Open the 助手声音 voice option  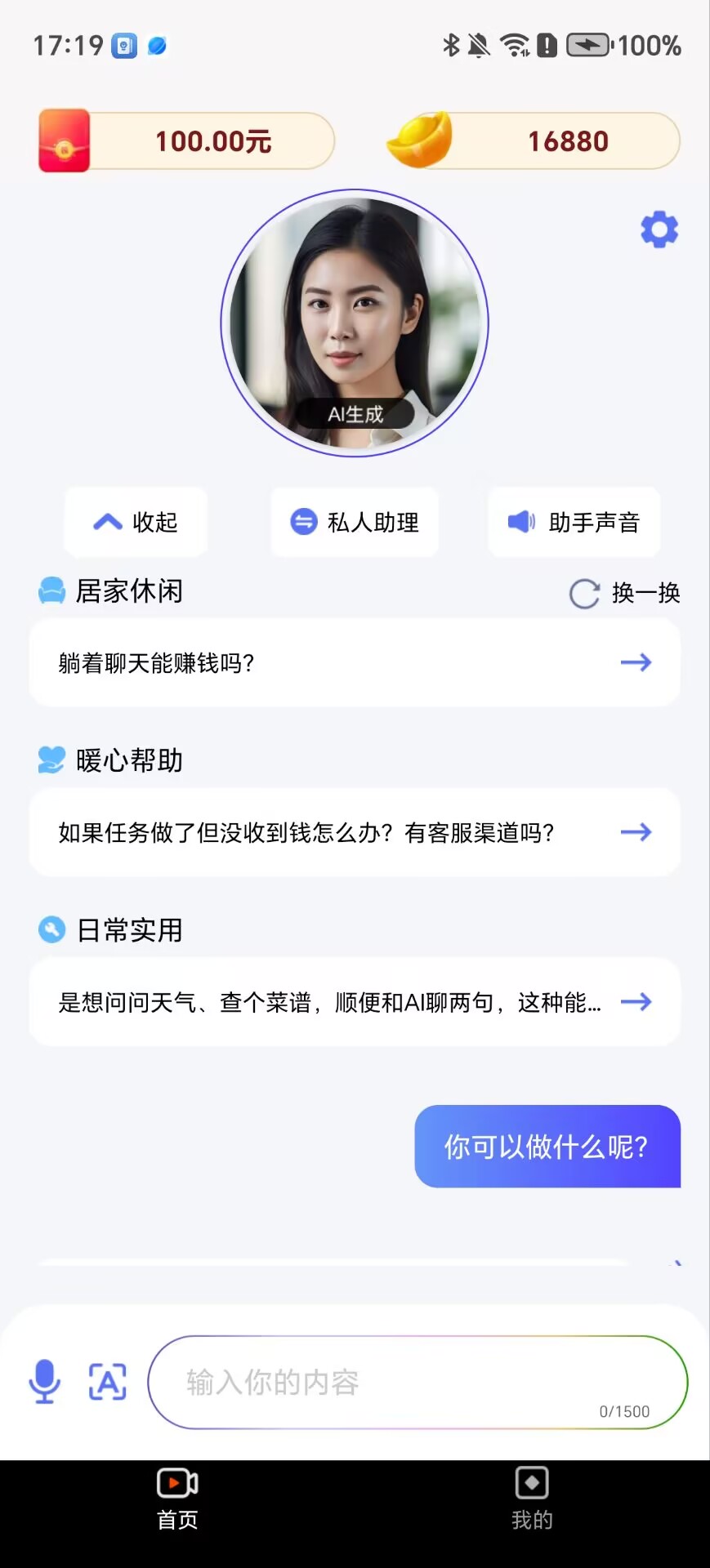(574, 522)
